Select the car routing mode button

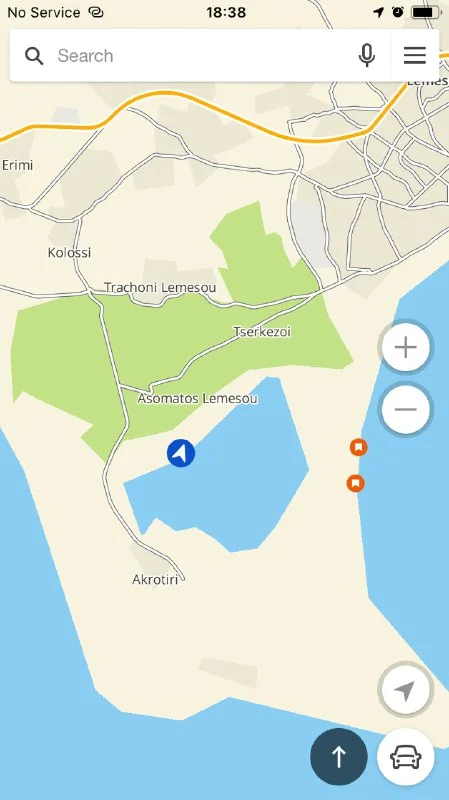pos(406,757)
